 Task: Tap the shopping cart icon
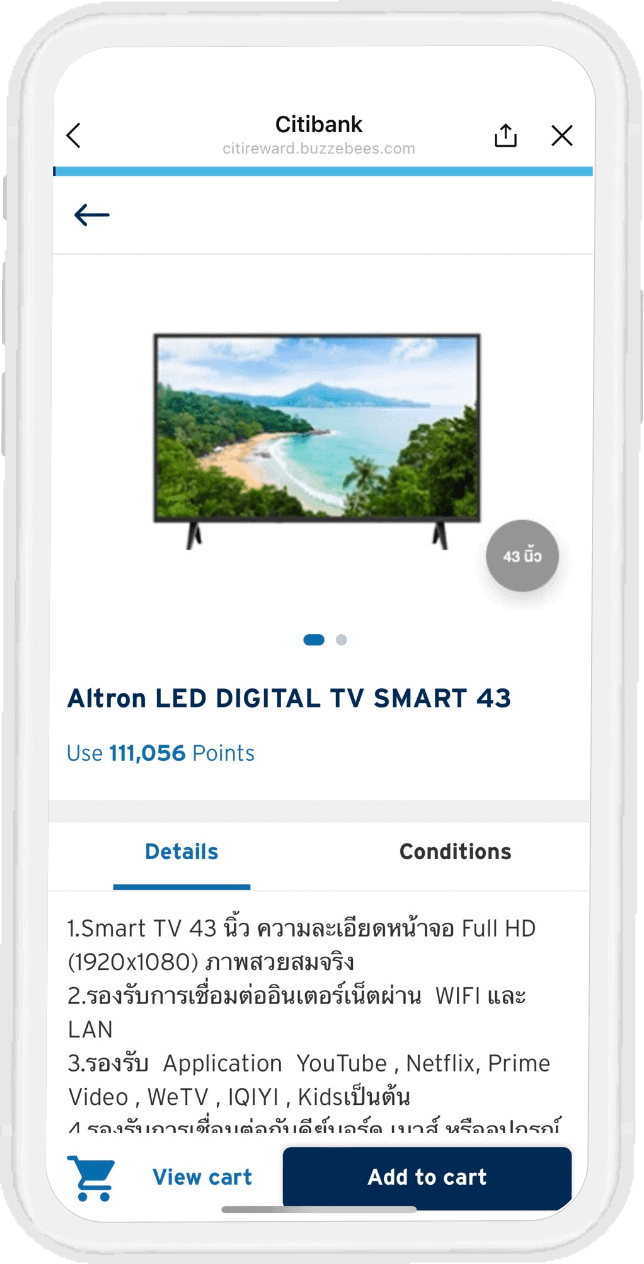pyautogui.click(x=91, y=1177)
